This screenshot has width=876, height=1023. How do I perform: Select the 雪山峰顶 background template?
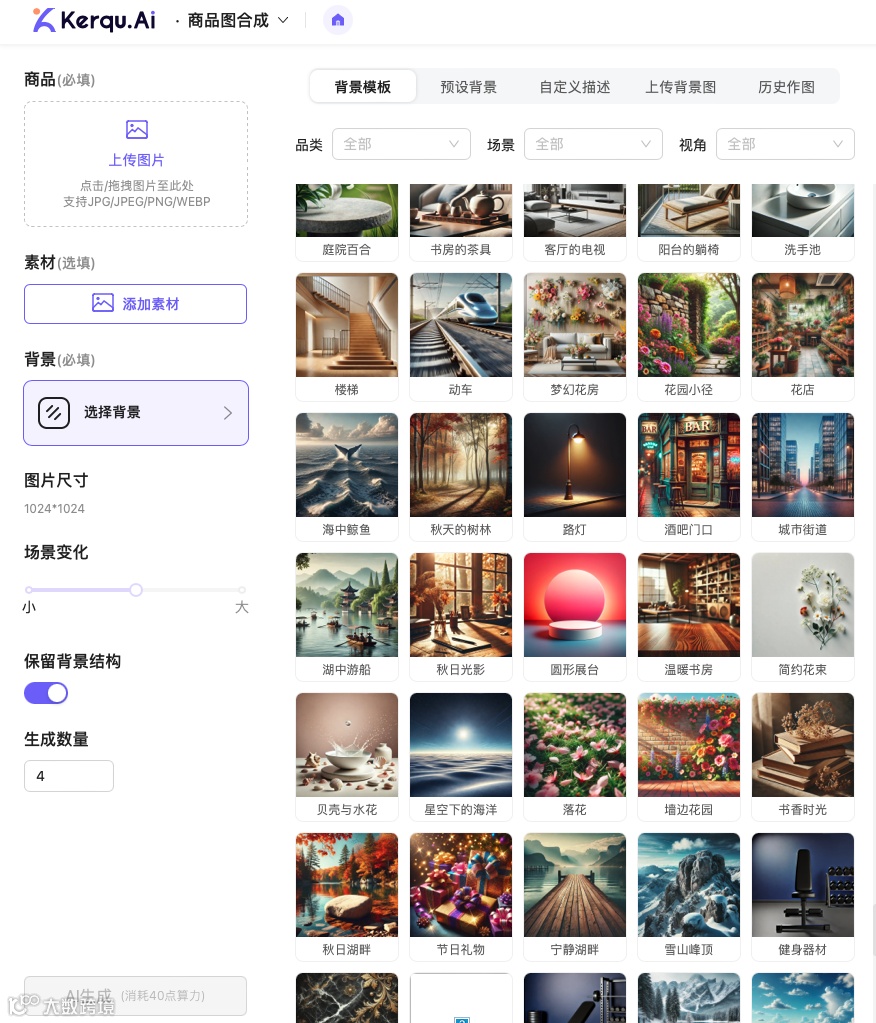[x=688, y=884]
